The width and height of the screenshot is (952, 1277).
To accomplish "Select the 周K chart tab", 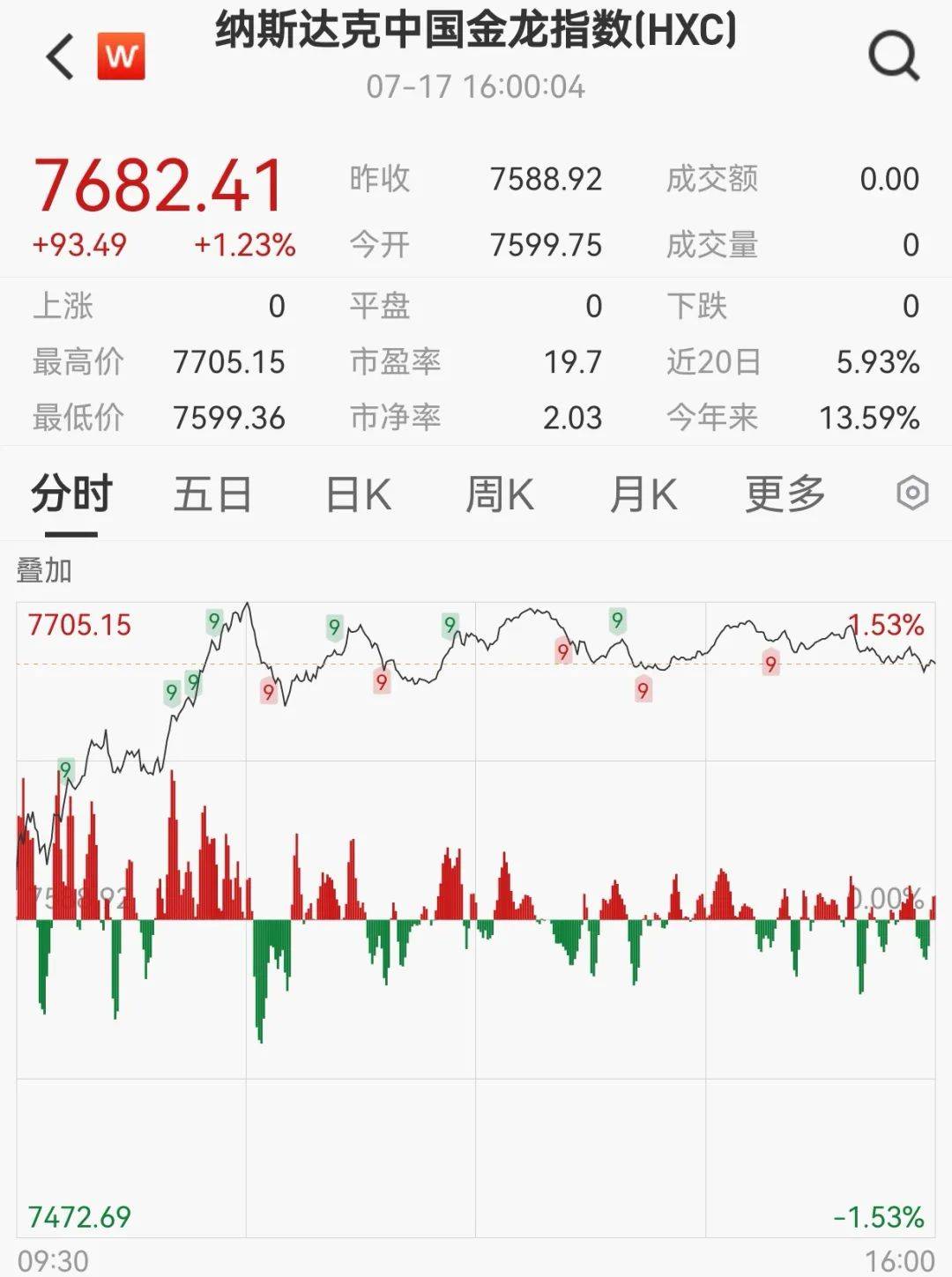I will click(x=499, y=494).
